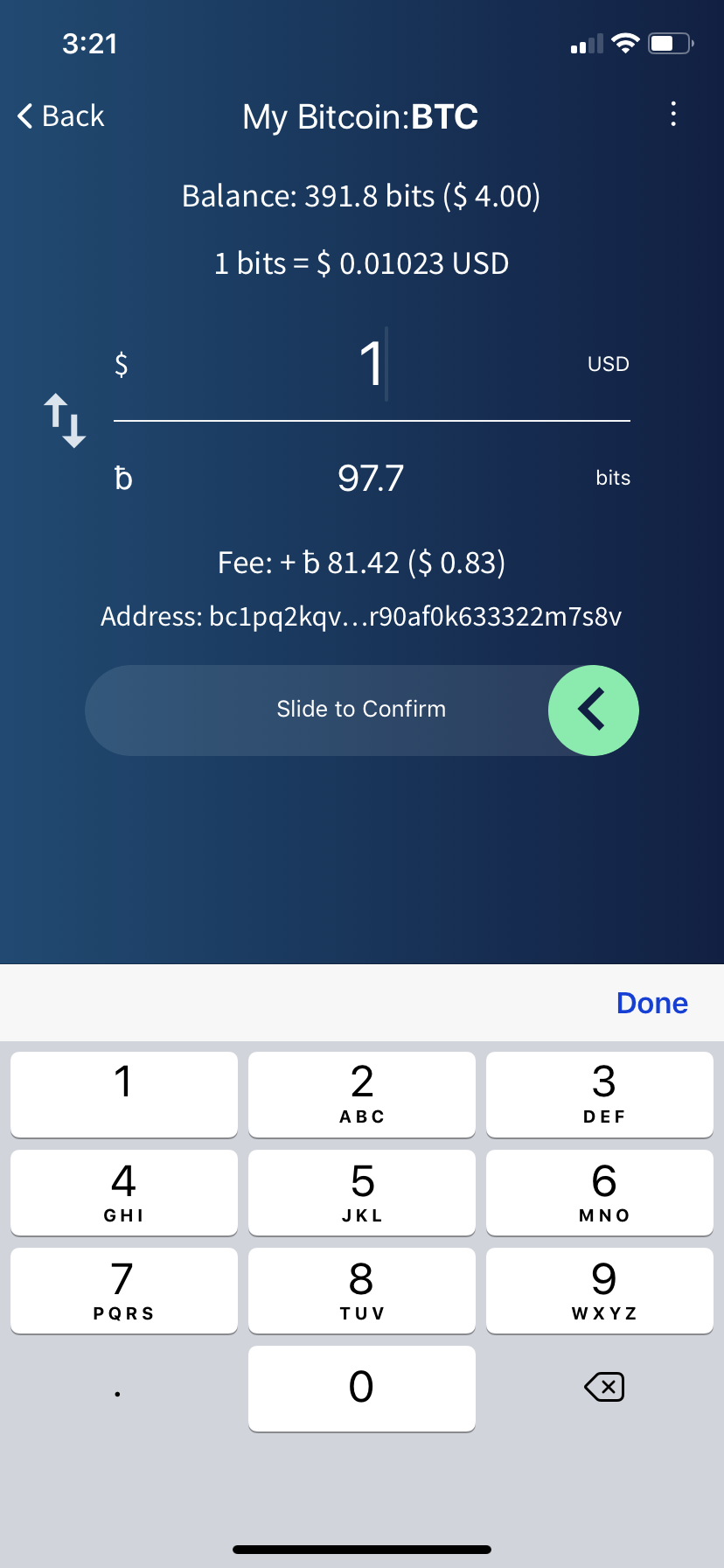
Task: Swap USD and bits input with arrows icon
Action: (65, 420)
